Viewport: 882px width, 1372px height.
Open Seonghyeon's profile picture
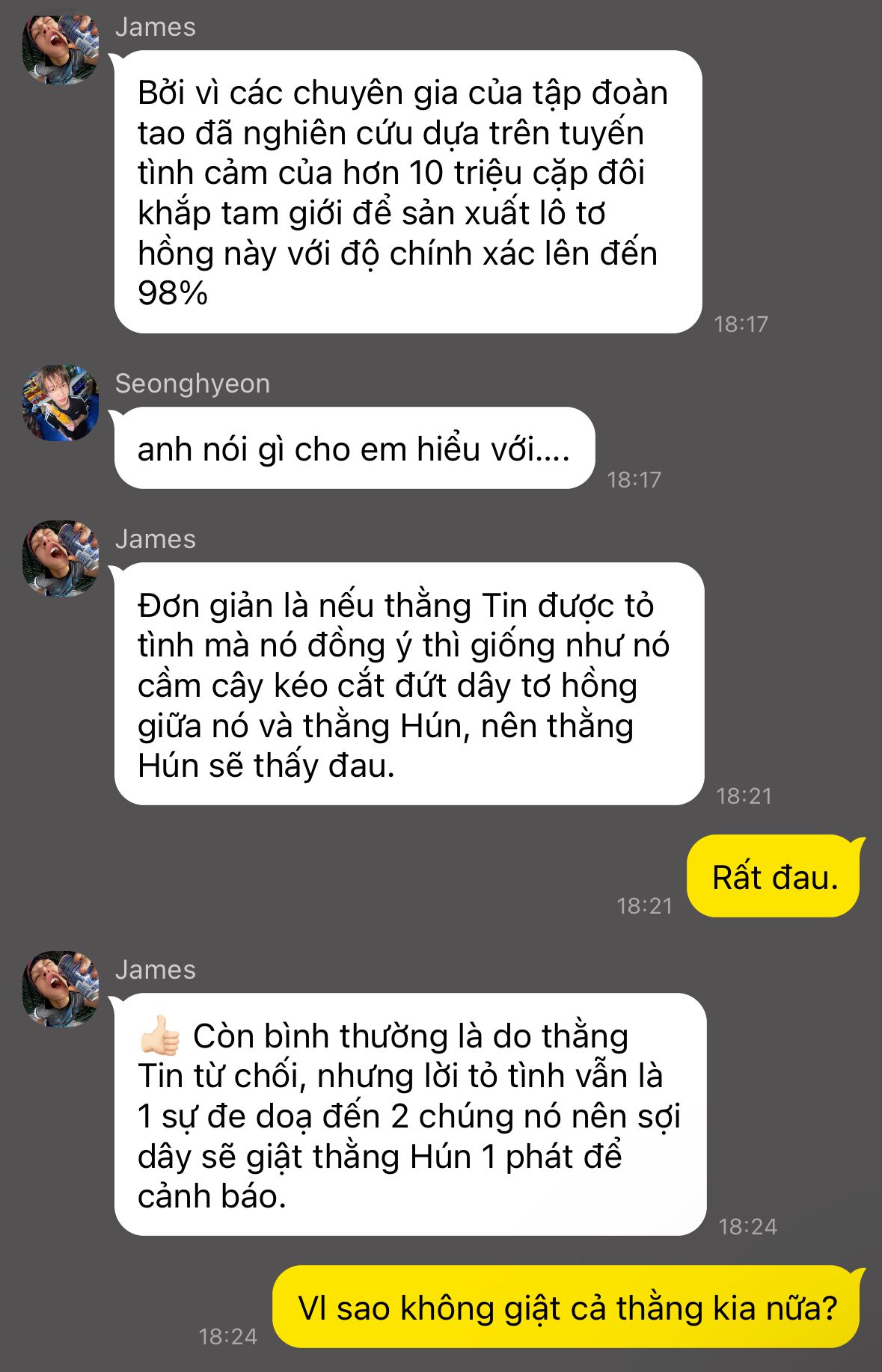point(61,403)
